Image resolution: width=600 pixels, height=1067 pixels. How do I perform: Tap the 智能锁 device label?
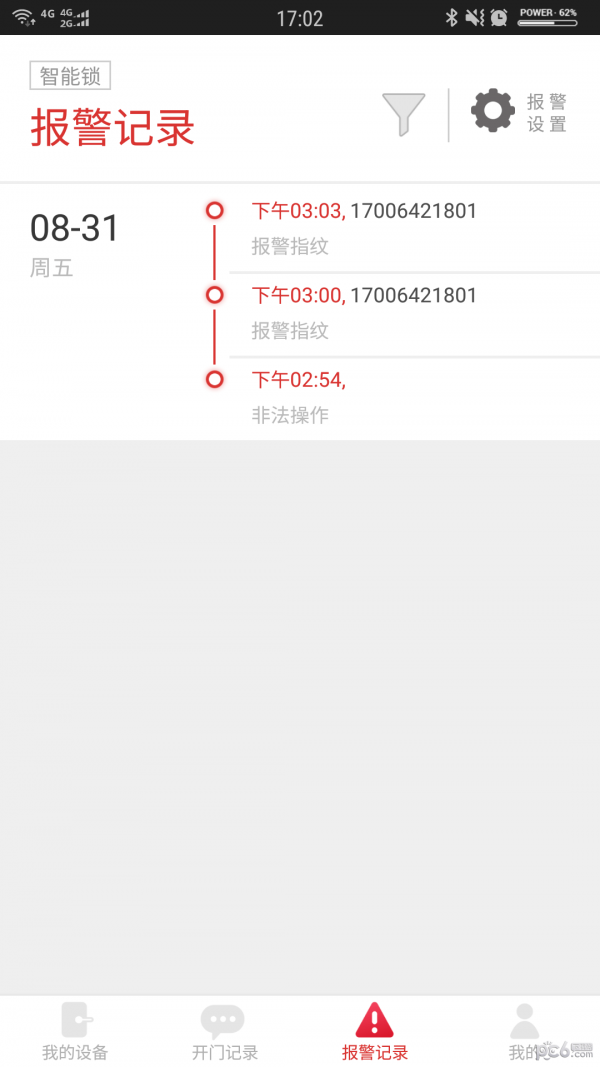pyautogui.click(x=70, y=76)
